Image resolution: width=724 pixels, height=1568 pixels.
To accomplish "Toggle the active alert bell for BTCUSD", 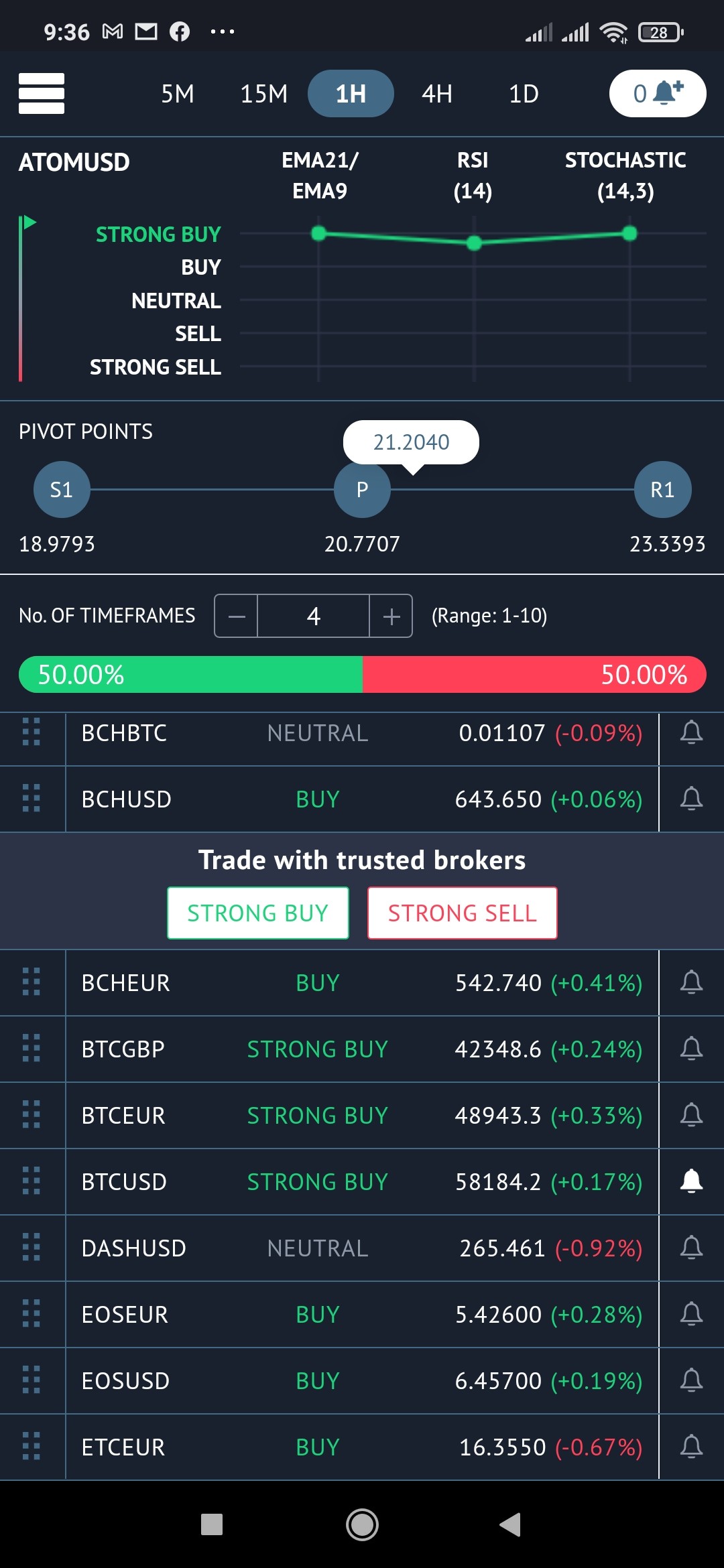I will click(x=691, y=1181).
